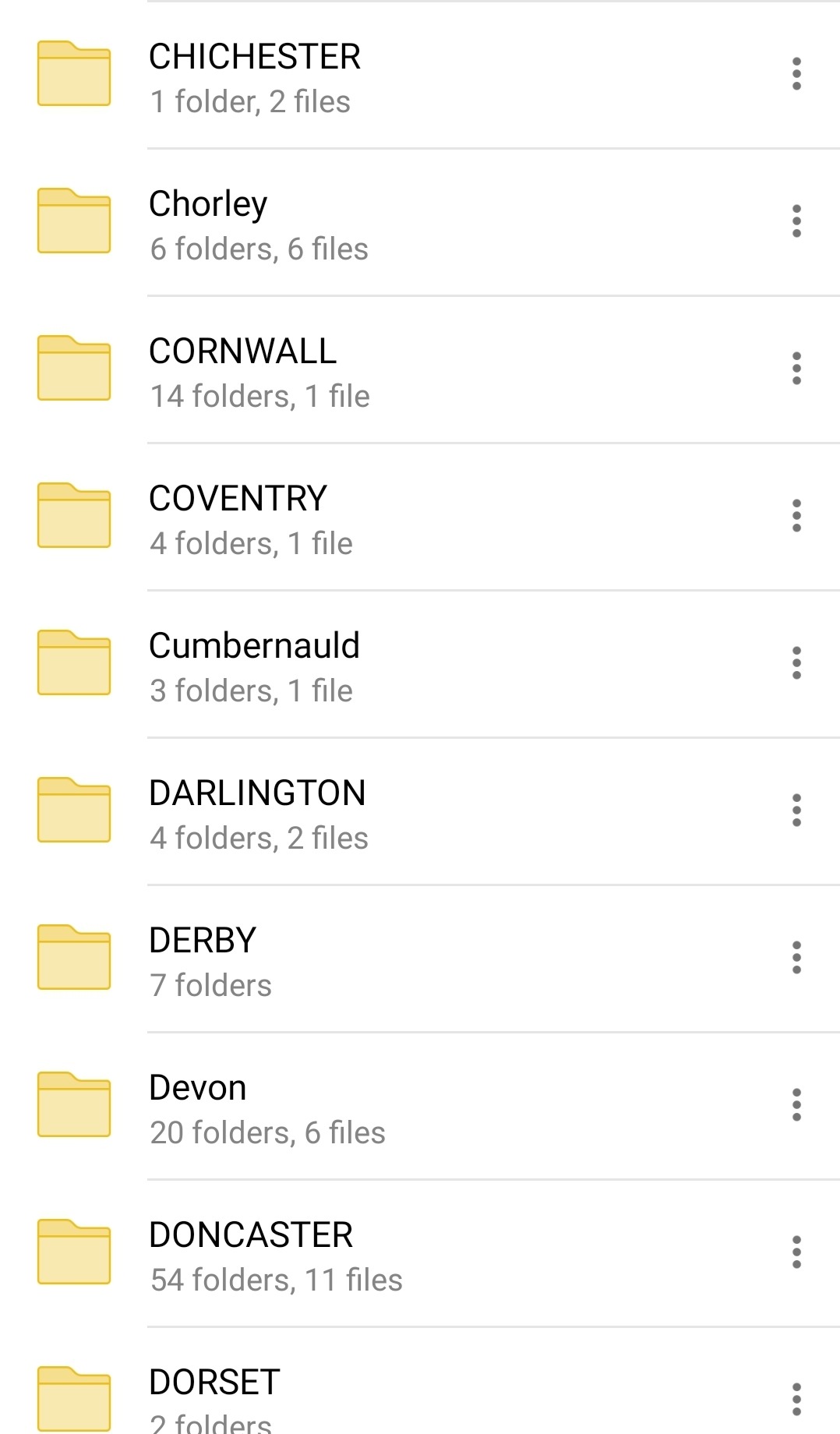Viewport: 840px width, 1434px height.
Task: Open the COVENTRY folder
Action: point(238,517)
